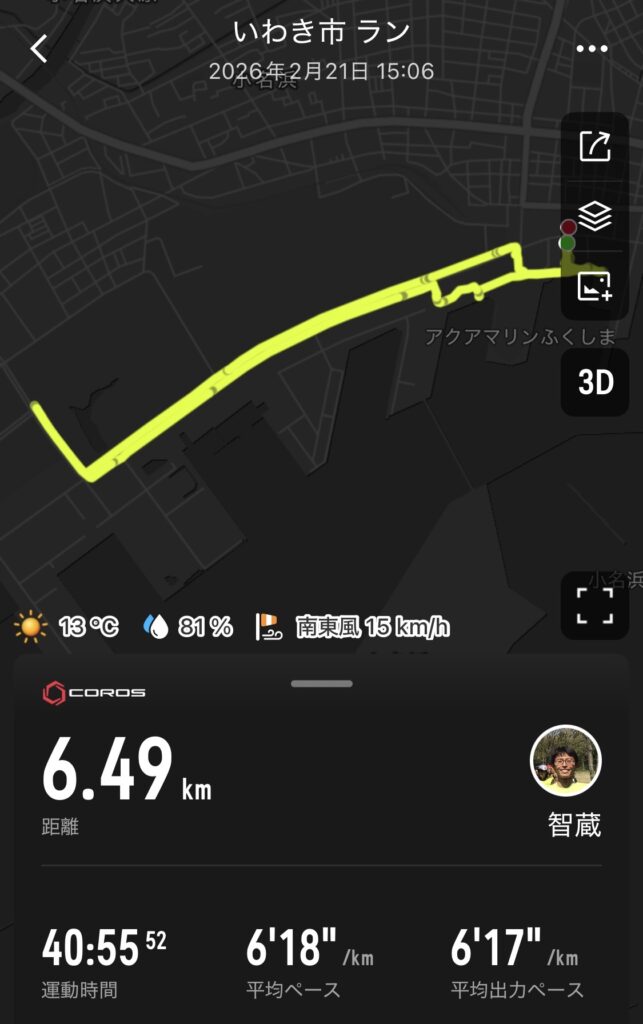Switch the map to 3D view
The image size is (643, 1024).
[594, 382]
